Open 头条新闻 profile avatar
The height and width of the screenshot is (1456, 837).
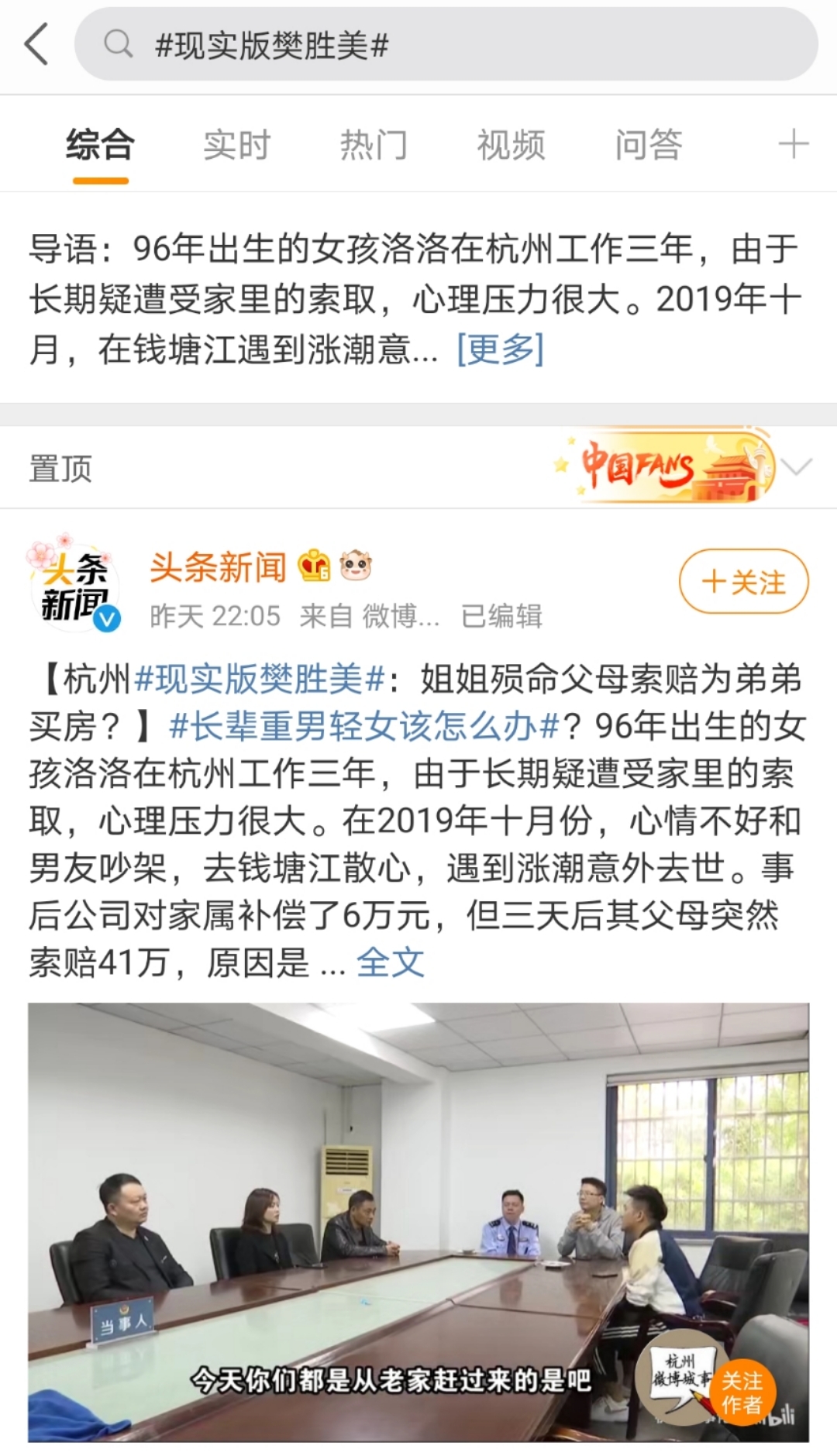pos(74,583)
